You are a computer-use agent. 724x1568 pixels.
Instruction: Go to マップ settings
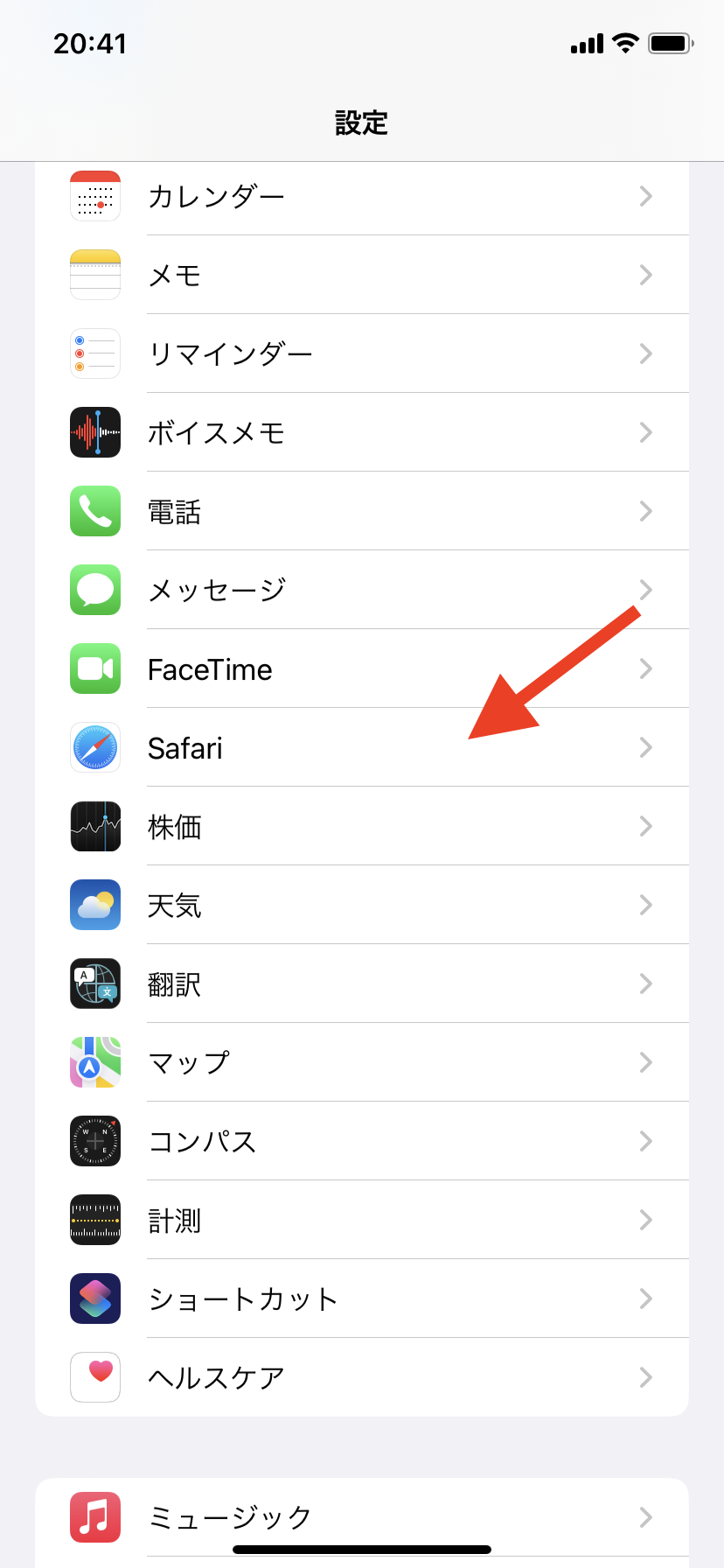pos(362,1062)
